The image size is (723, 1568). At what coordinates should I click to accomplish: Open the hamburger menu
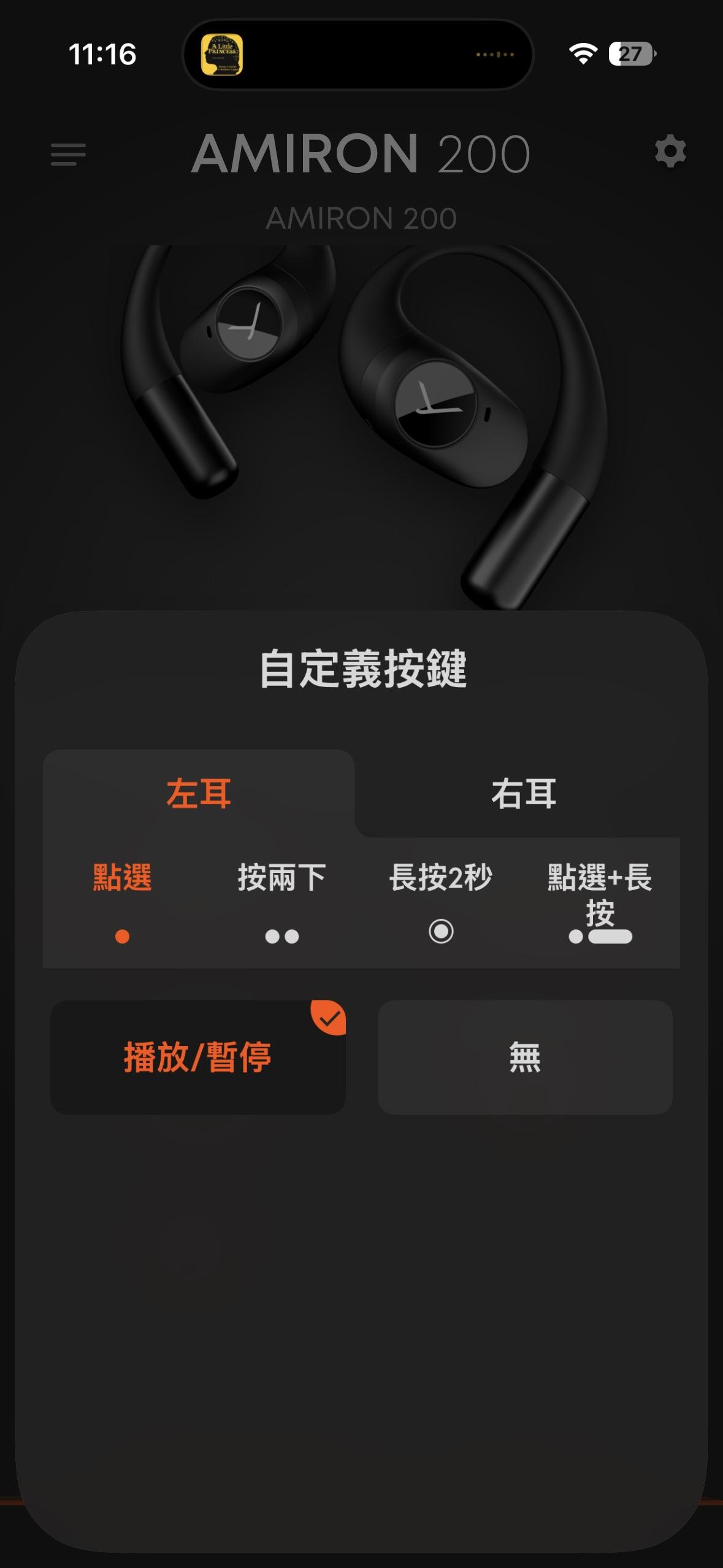coord(68,154)
